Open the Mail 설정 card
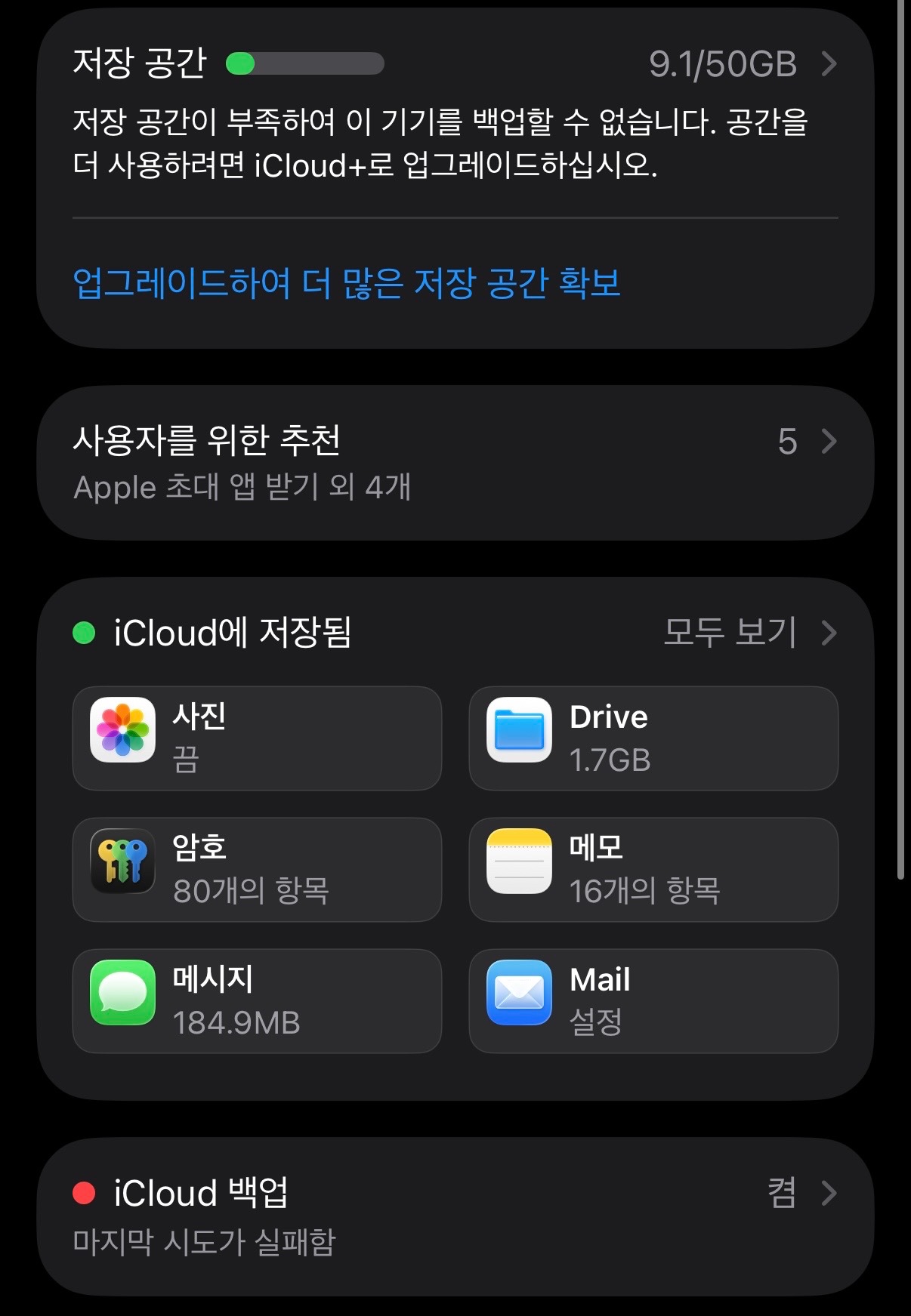The height and width of the screenshot is (1316, 911). [653, 1000]
